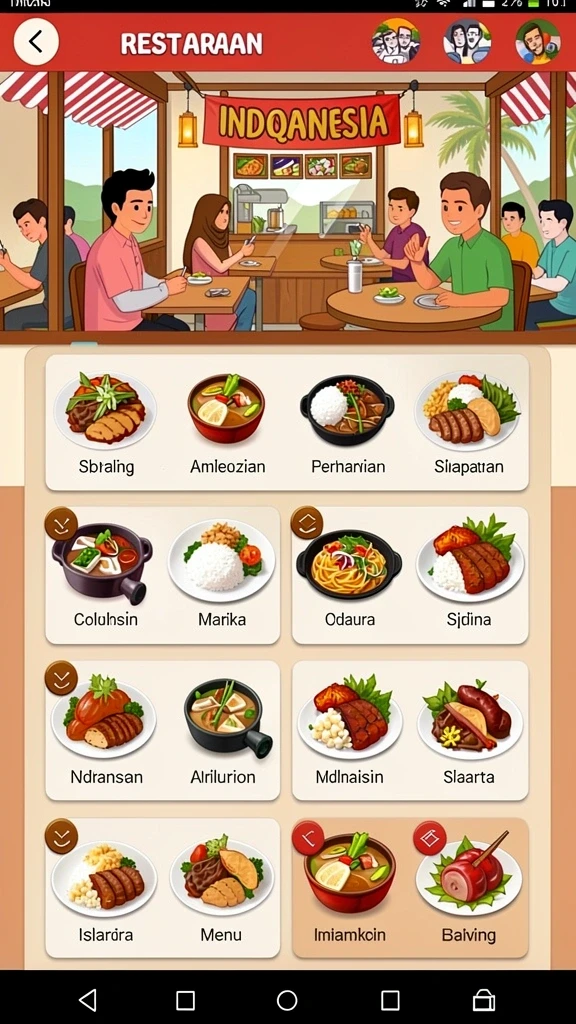
Task: Go back using the header arrow
Action: [x=36, y=42]
